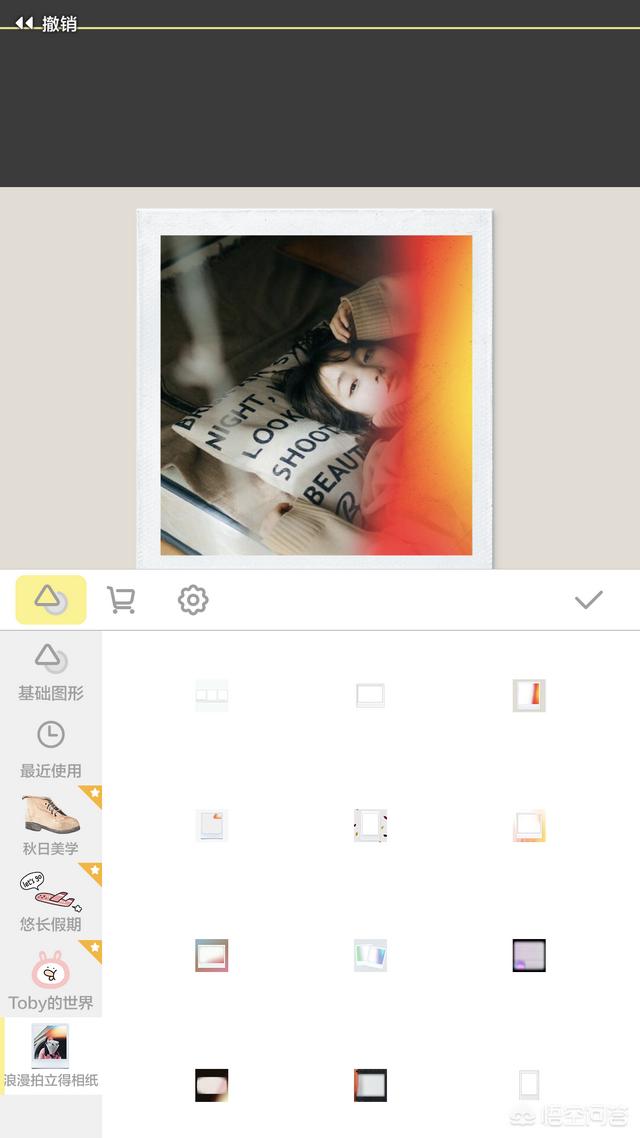
Task: Select the 浪漫拍立得相纸 pack
Action: [x=50, y=1056]
